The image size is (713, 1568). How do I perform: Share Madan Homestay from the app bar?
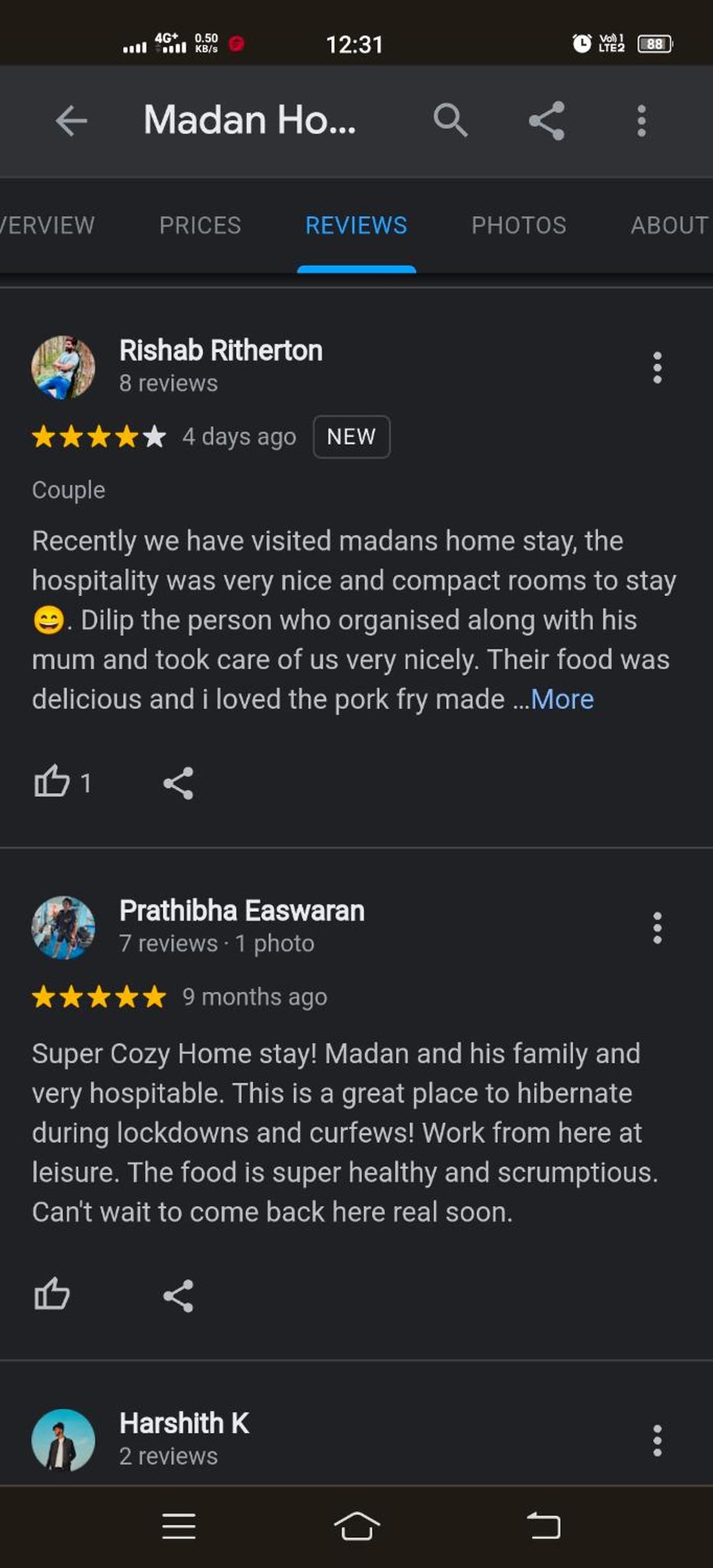coord(547,121)
